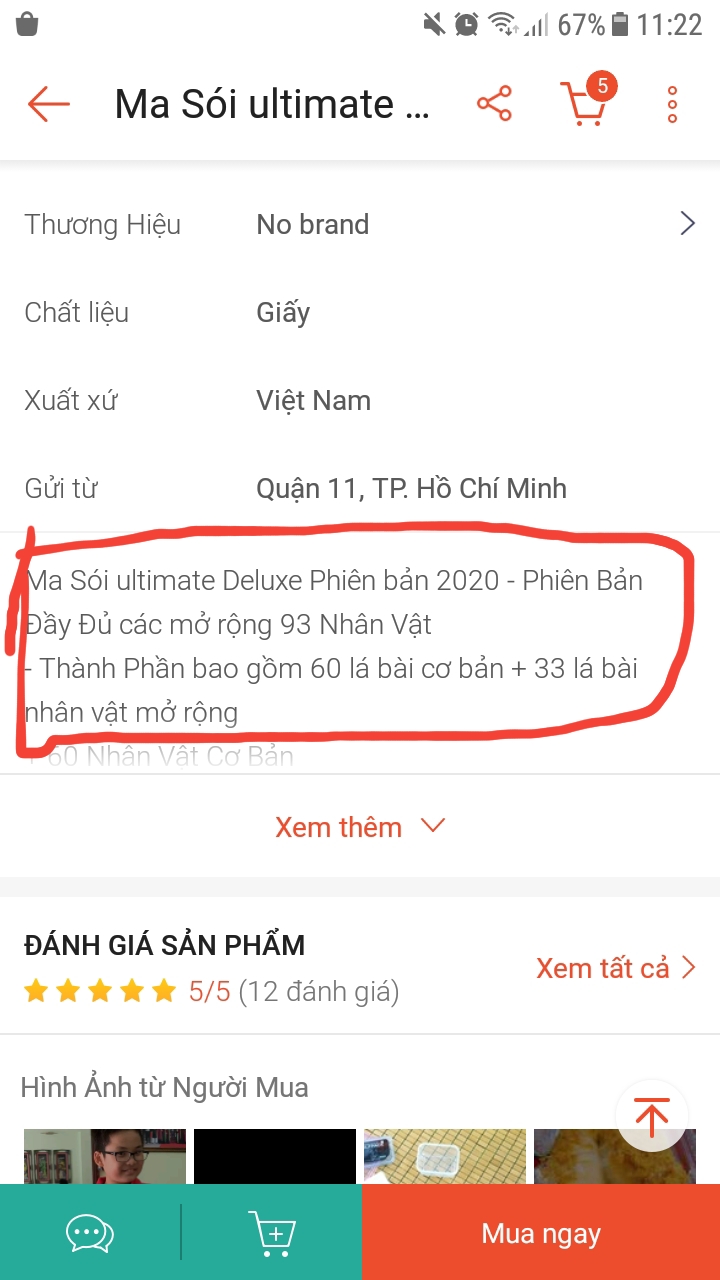
Task: Jump back to top of page
Action: tap(652, 1116)
